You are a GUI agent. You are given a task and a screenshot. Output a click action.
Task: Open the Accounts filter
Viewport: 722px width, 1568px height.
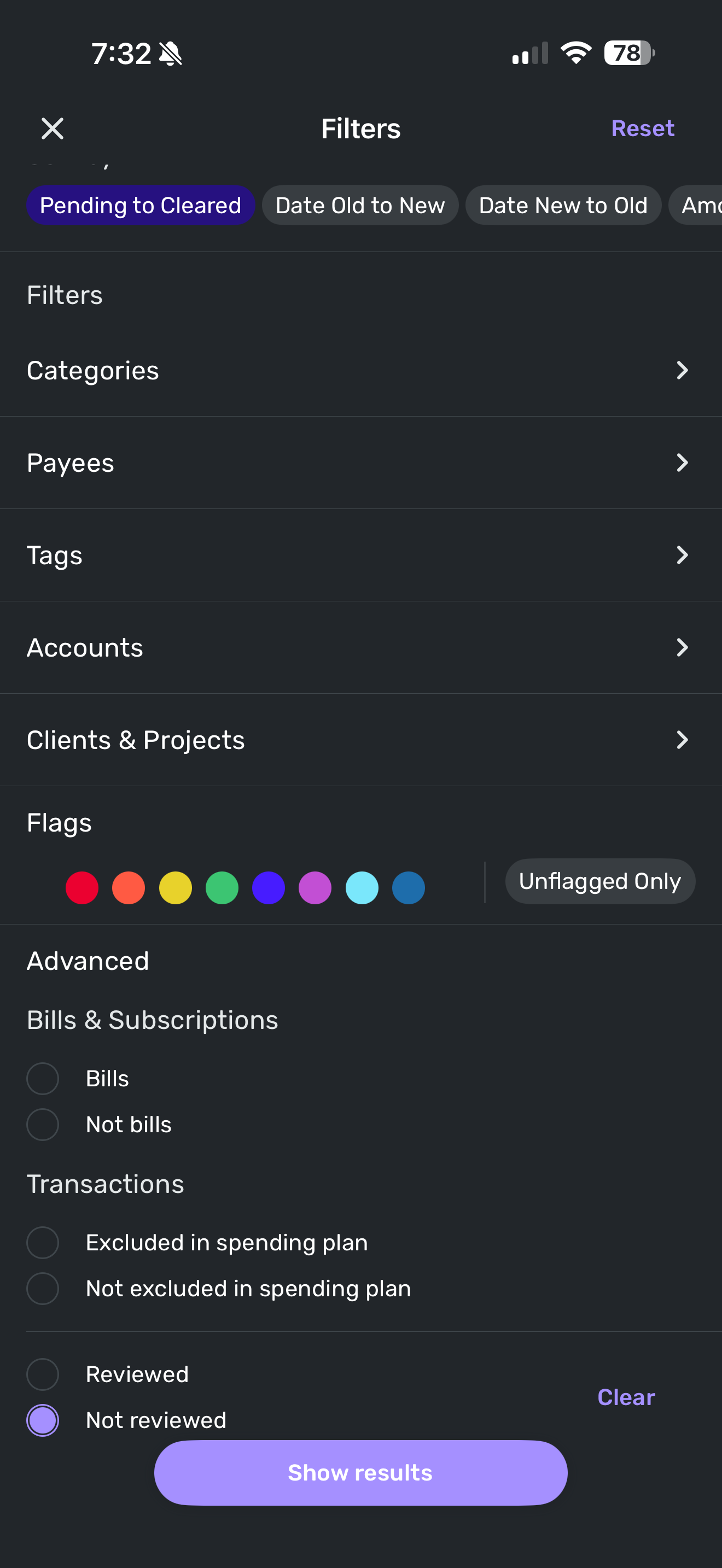[x=360, y=648]
